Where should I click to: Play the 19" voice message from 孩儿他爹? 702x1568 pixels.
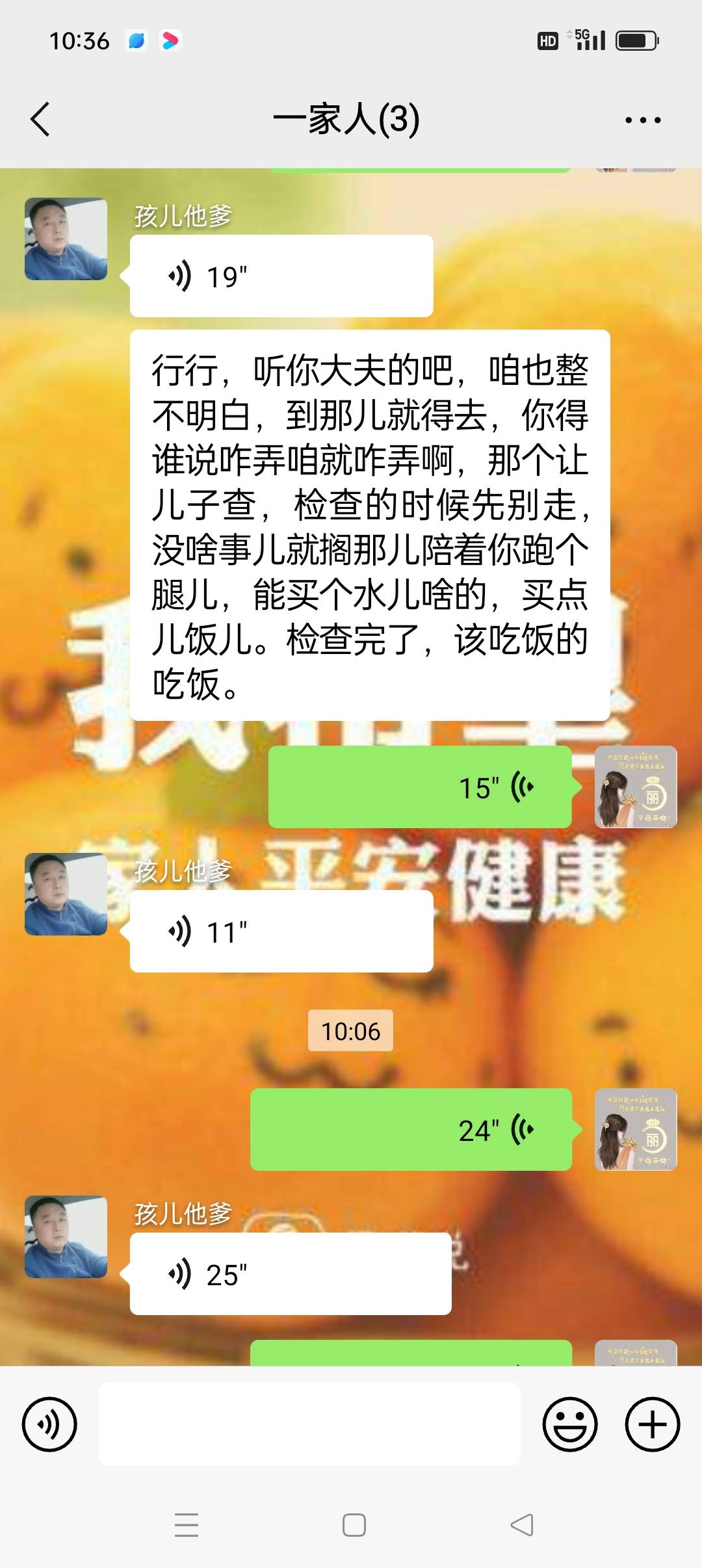279,274
